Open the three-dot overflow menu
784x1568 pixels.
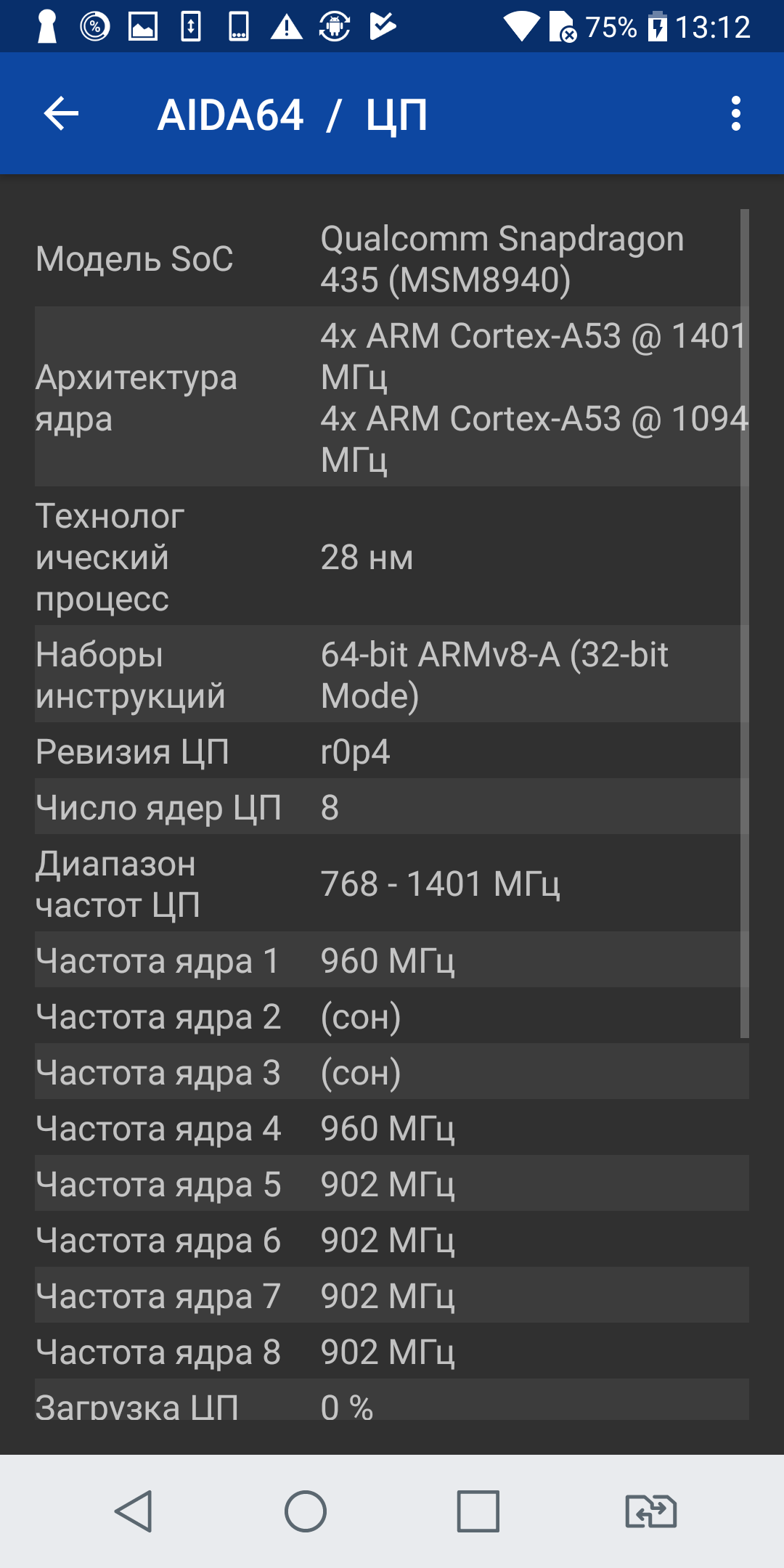tap(736, 114)
